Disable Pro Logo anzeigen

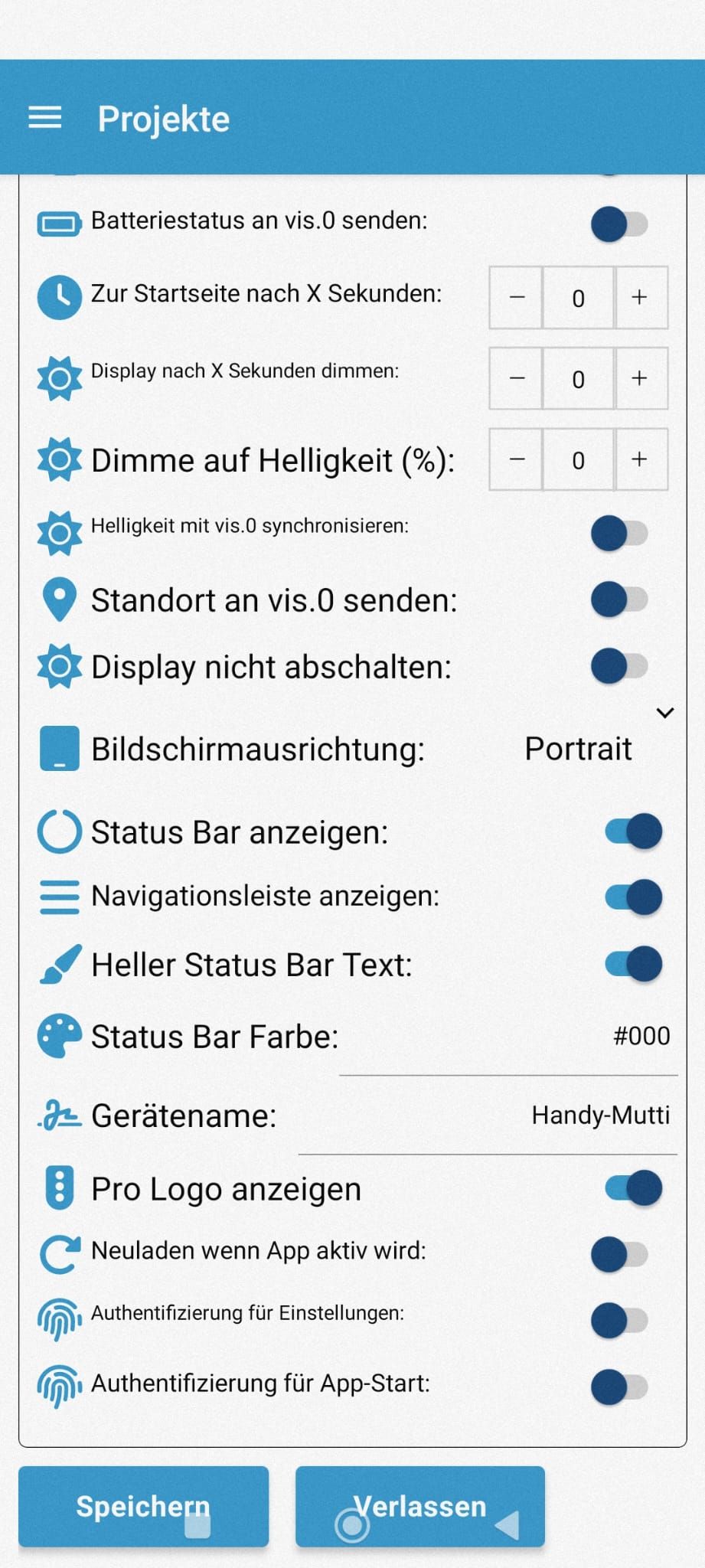click(x=633, y=1189)
